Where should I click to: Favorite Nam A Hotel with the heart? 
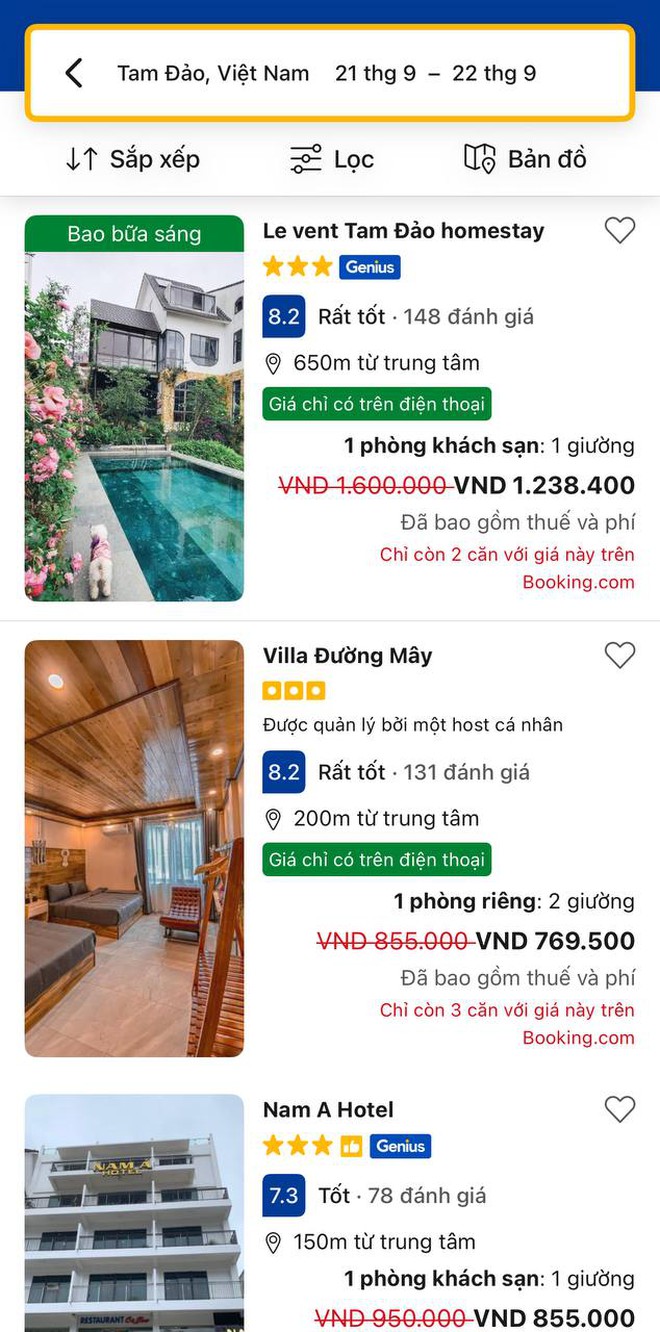[620, 1109]
